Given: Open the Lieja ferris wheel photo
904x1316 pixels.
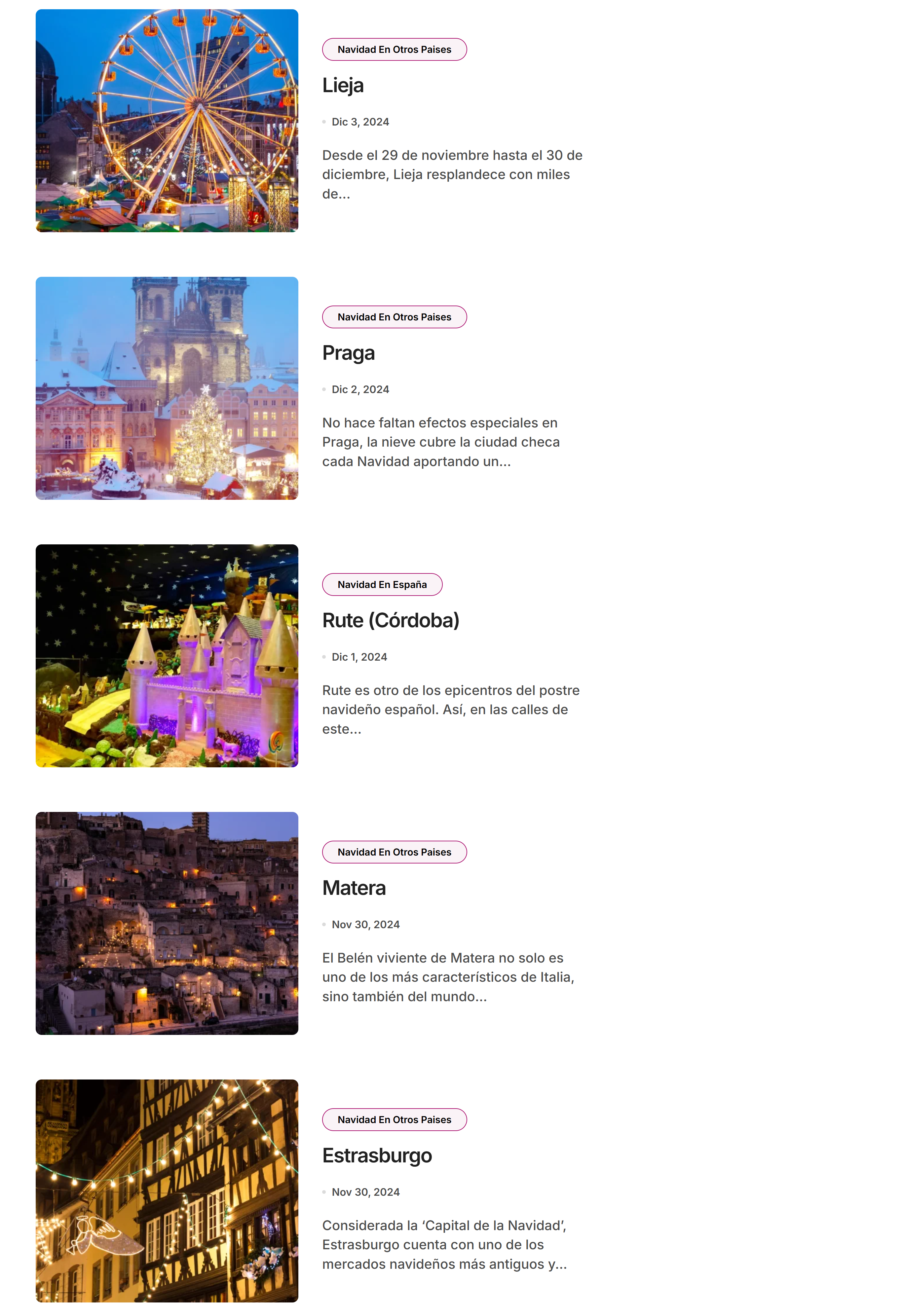Looking at the screenshot, I should point(167,121).
